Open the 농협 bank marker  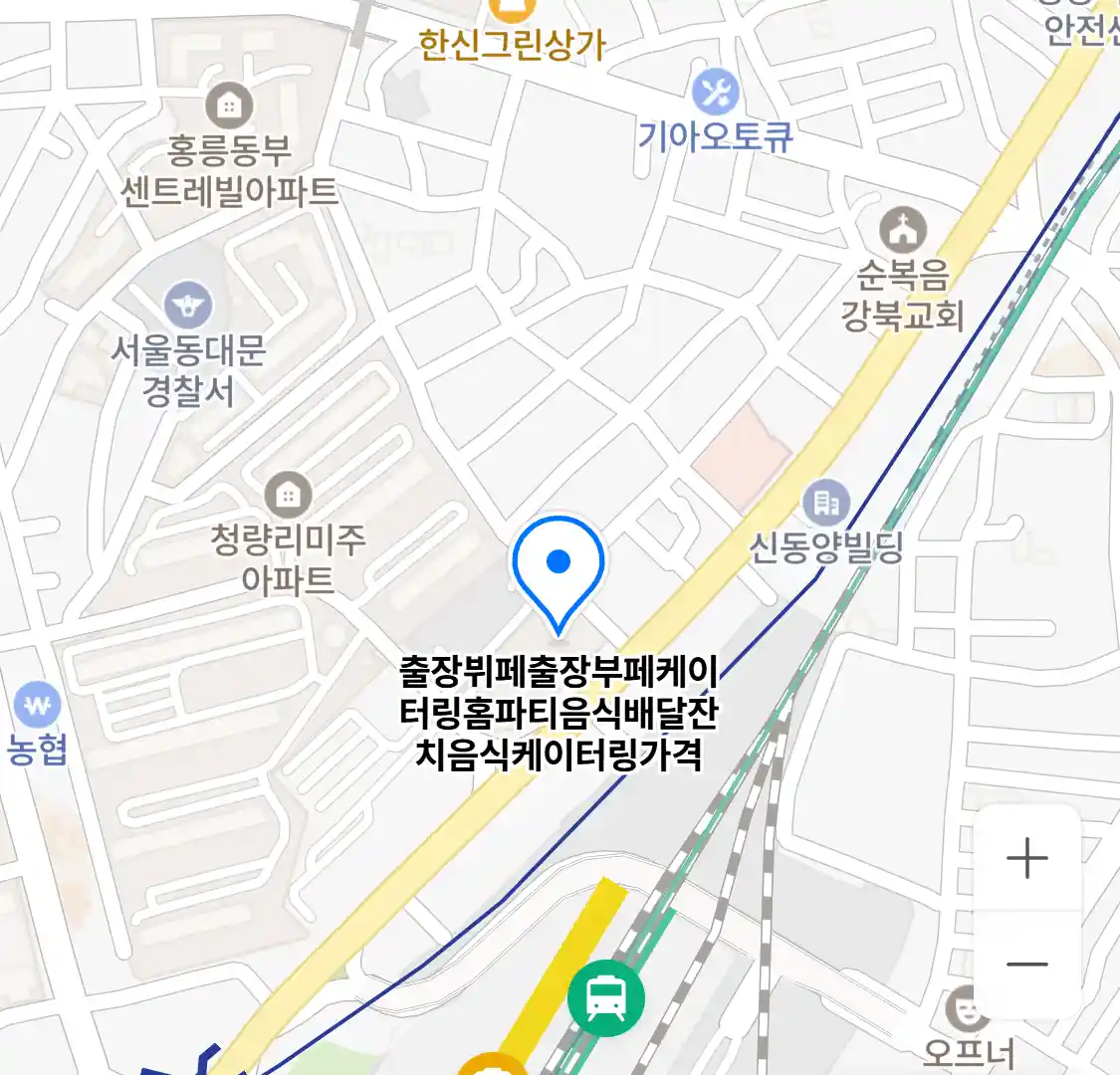(38, 708)
